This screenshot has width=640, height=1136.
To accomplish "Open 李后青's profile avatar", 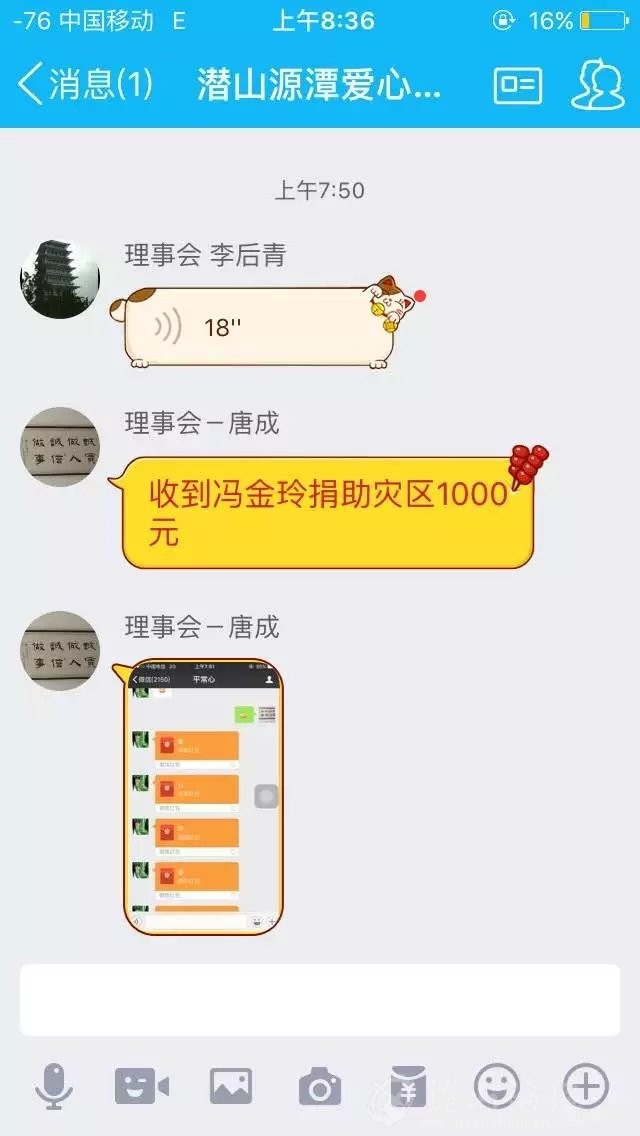I will pyautogui.click(x=60, y=279).
